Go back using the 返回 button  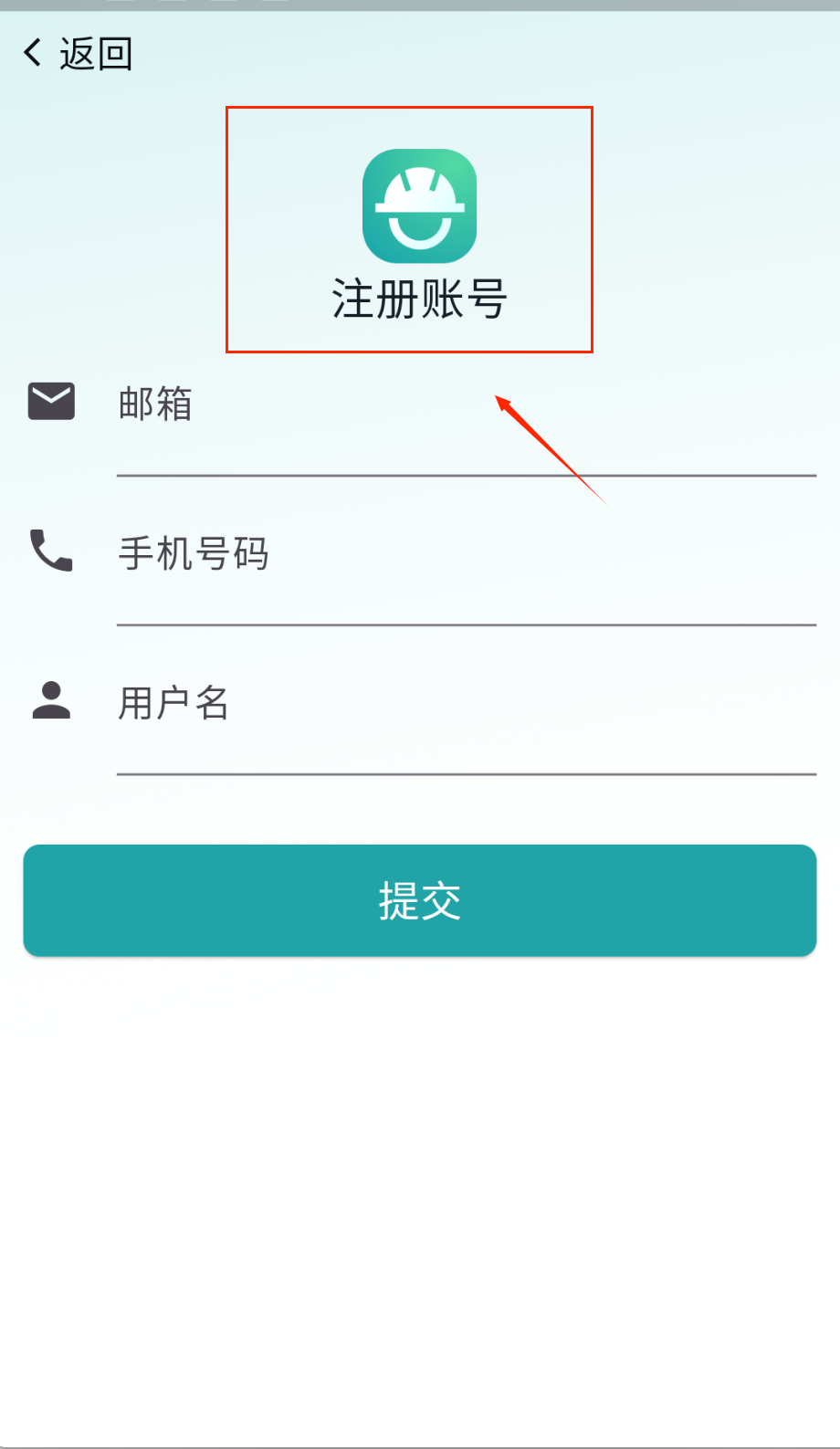click(x=79, y=54)
